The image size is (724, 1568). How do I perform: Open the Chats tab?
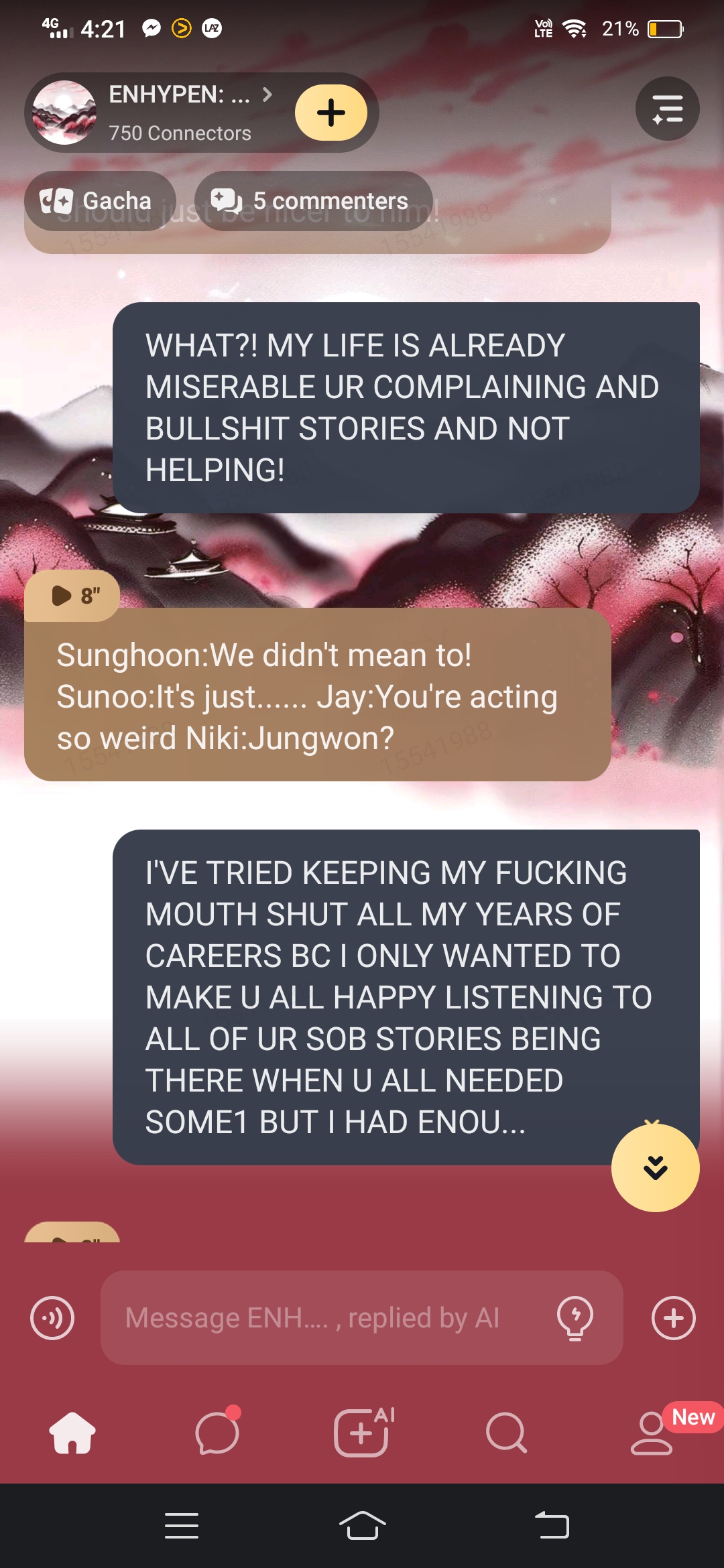tap(217, 1433)
